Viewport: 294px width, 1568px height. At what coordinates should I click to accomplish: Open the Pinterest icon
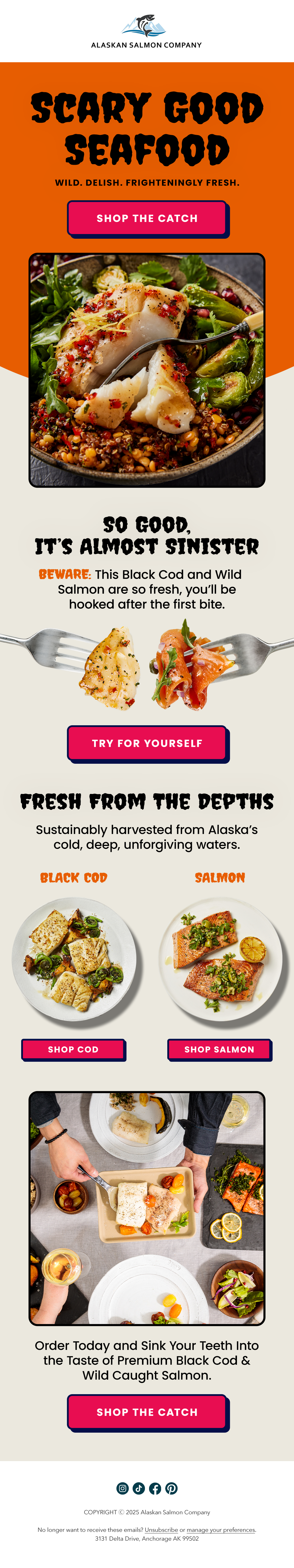tap(172, 1488)
